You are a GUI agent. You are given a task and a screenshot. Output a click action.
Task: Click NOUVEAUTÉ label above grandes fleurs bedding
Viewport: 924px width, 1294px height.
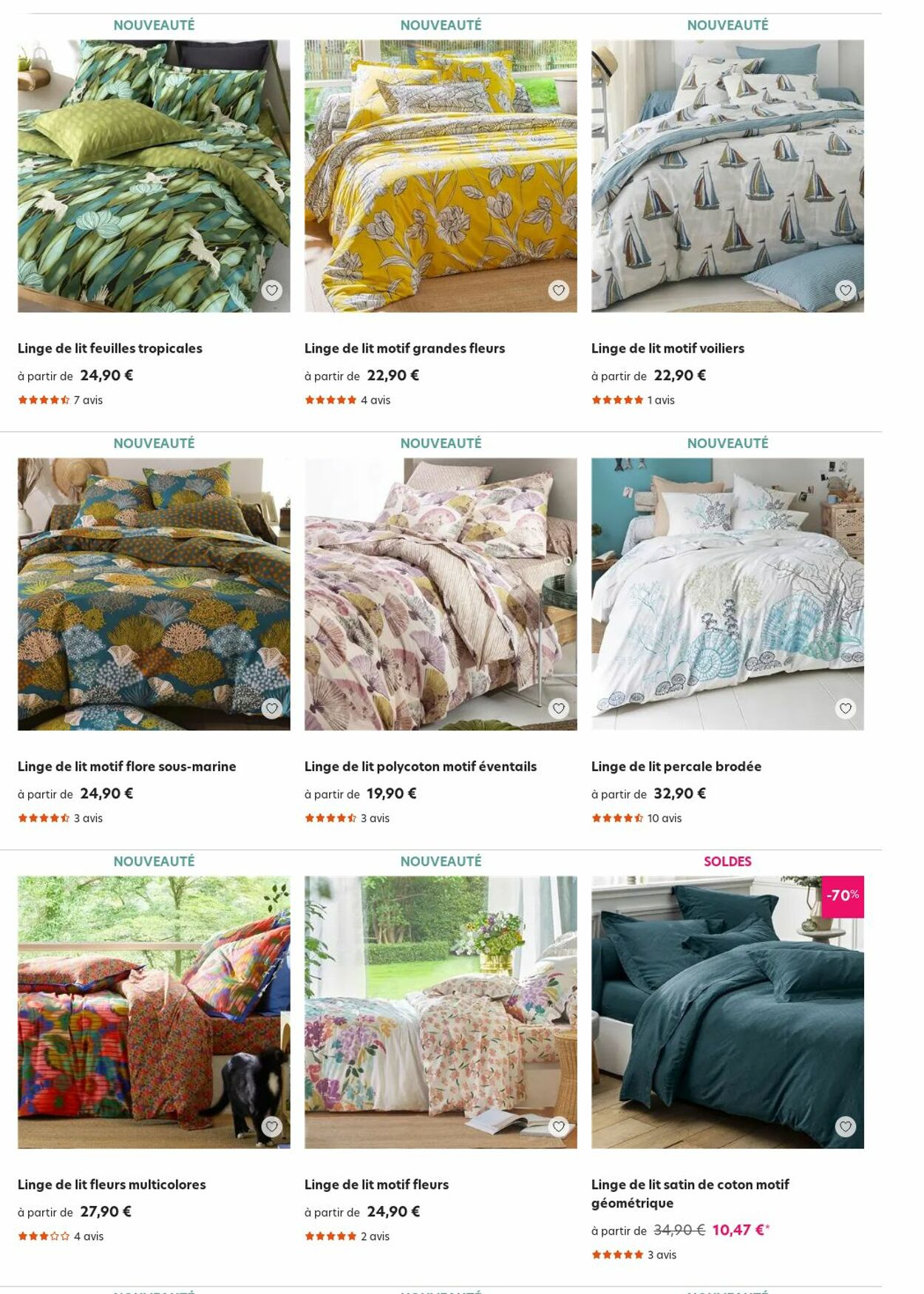pyautogui.click(x=441, y=24)
